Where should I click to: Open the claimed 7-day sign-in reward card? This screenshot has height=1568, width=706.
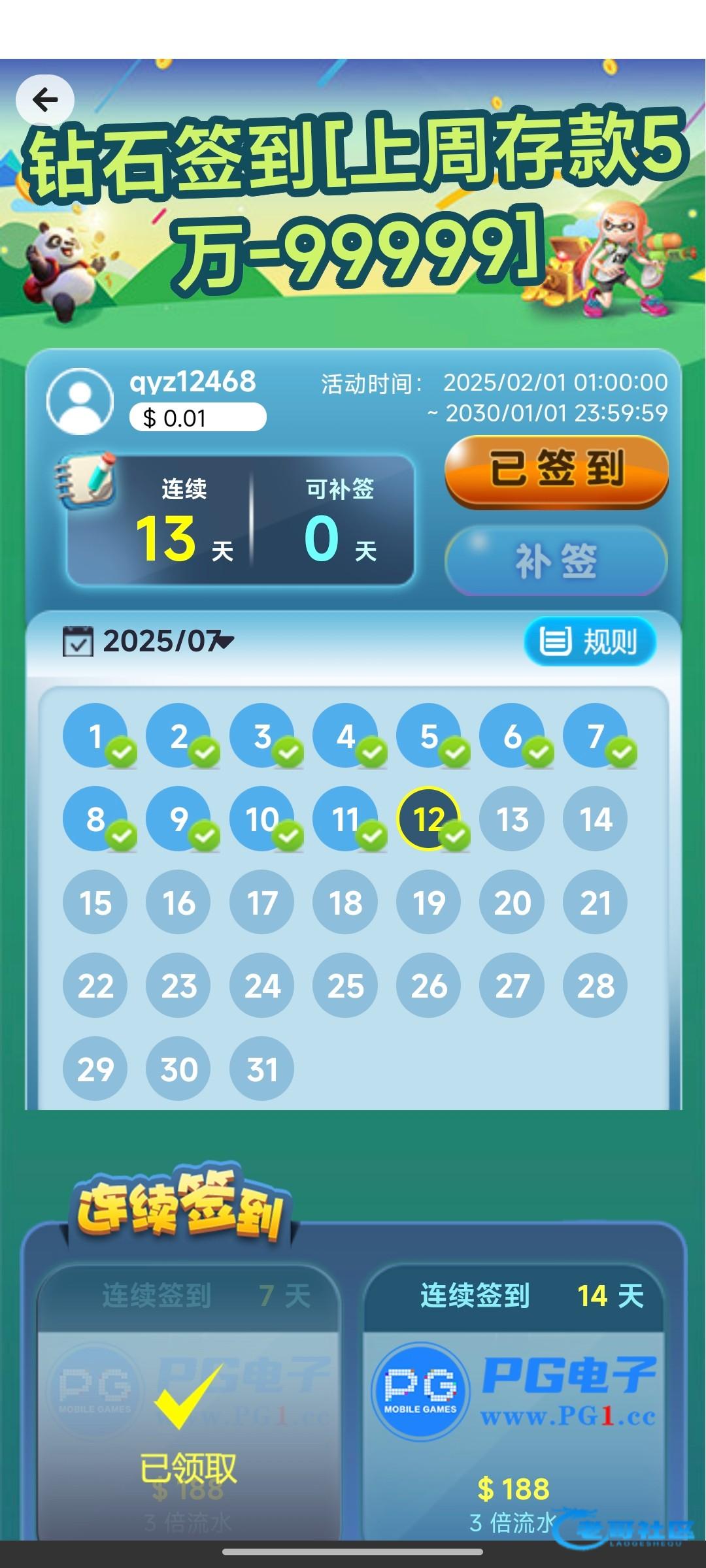(188, 1405)
